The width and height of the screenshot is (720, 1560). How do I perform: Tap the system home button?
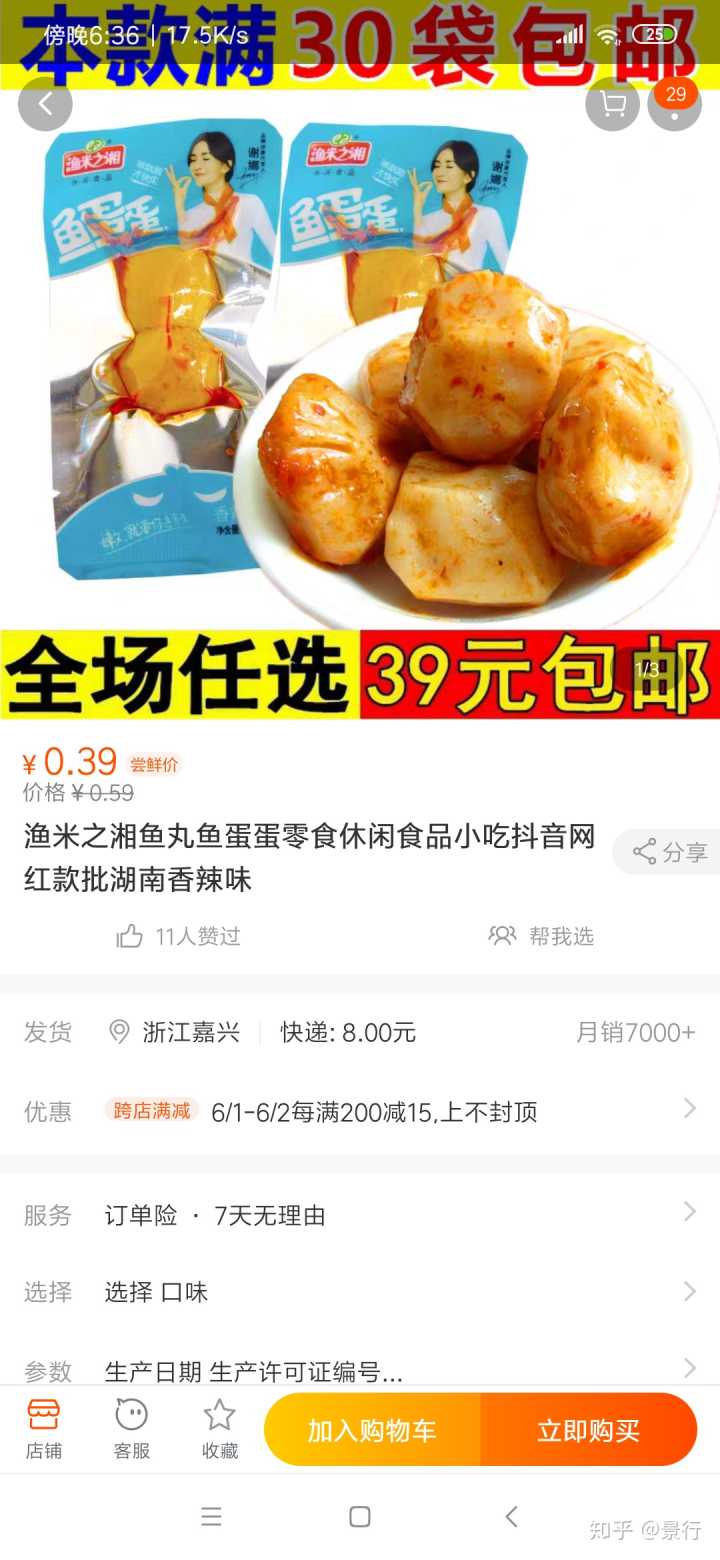(x=360, y=1516)
